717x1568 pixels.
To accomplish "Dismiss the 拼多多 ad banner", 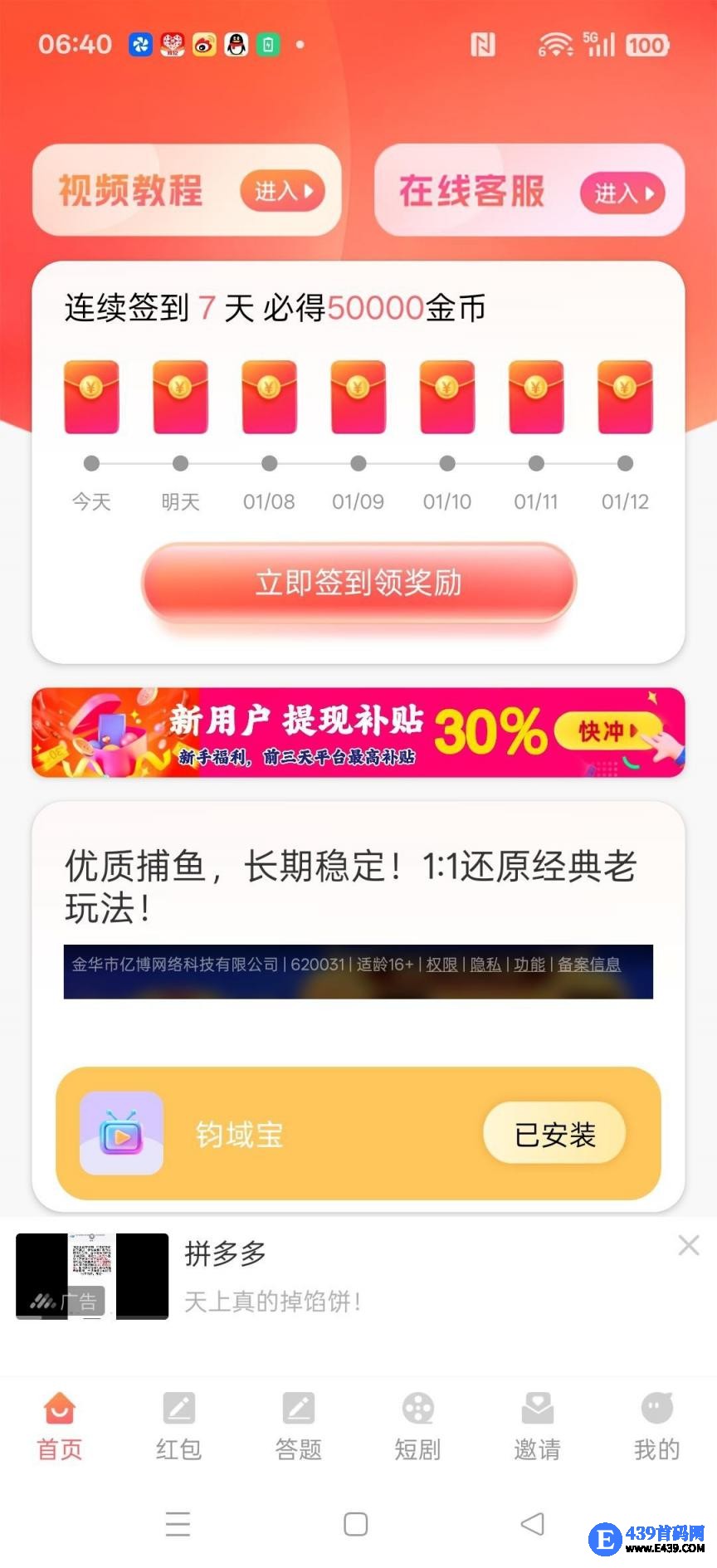I will click(x=689, y=1245).
